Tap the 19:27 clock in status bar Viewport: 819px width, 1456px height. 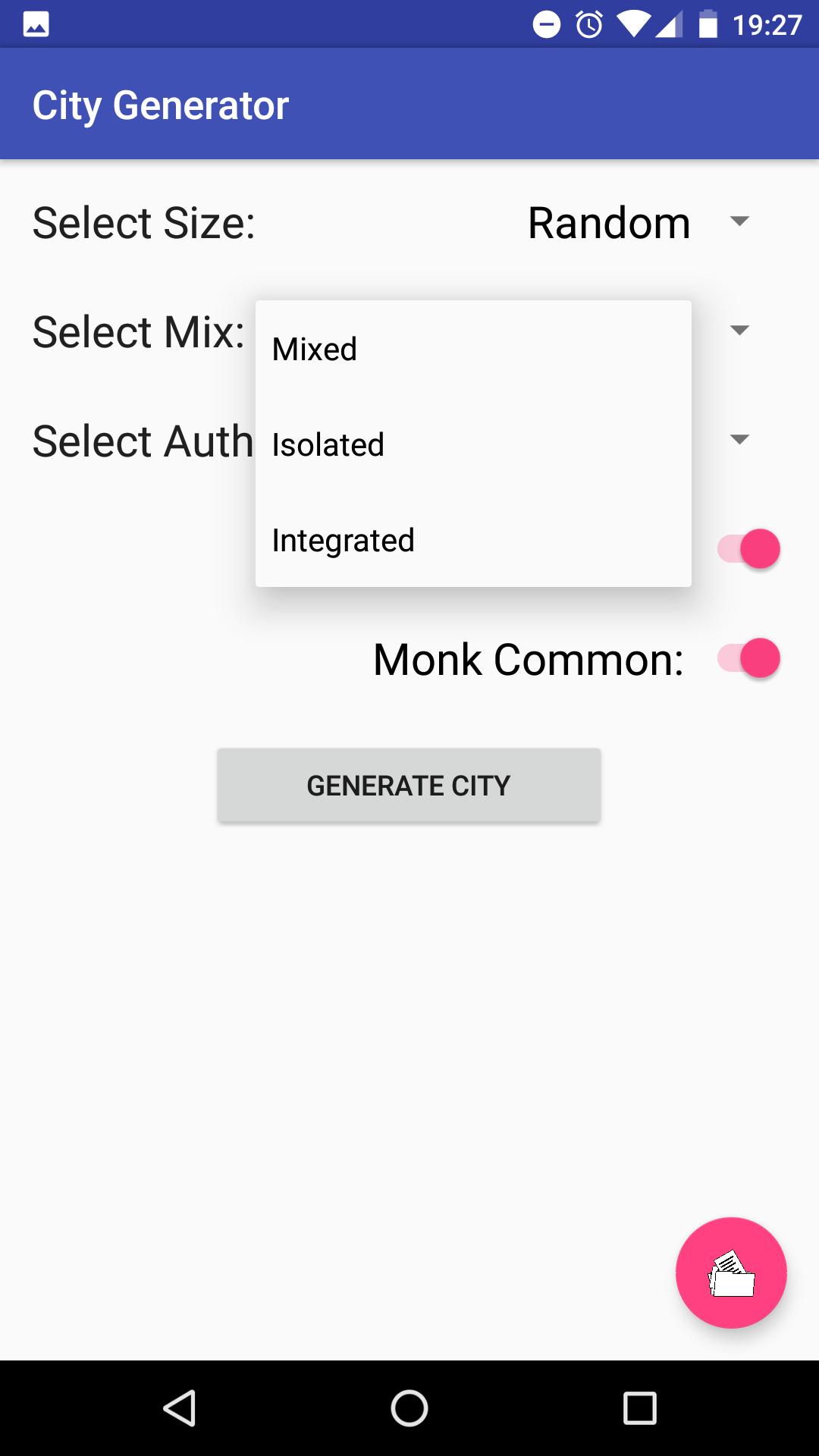tap(767, 23)
